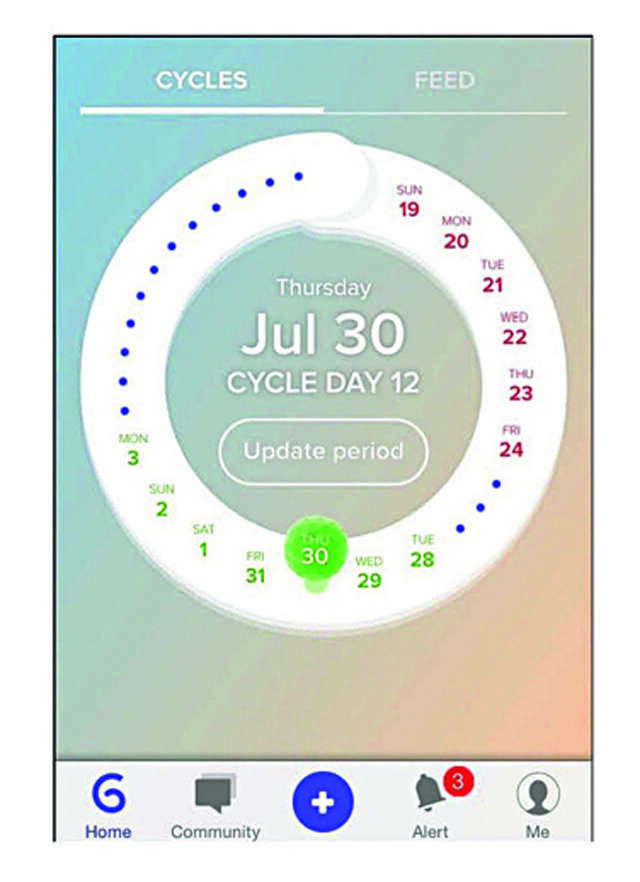Switch to the Feed tab
Viewport: 640px width, 882px height.
point(444,80)
